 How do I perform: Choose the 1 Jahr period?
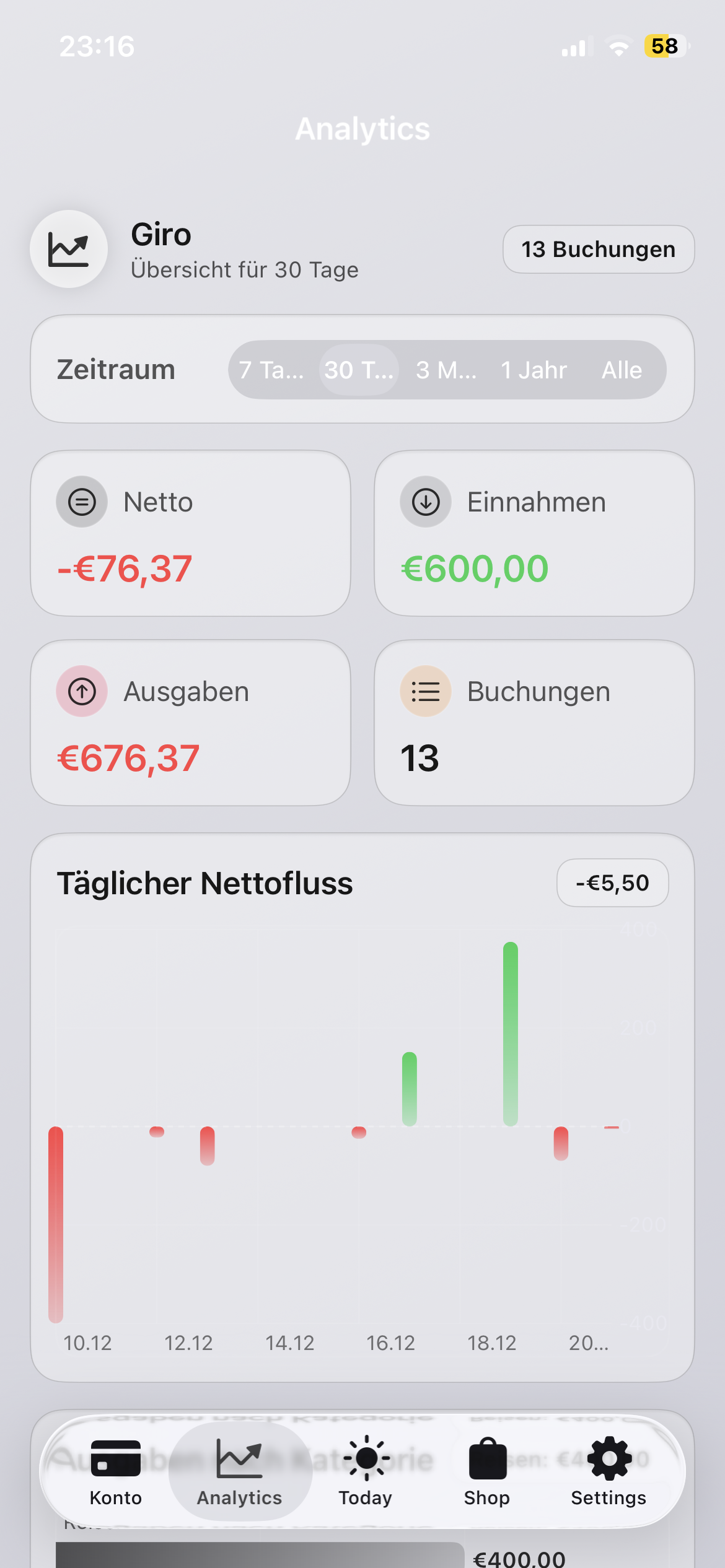[x=534, y=370]
